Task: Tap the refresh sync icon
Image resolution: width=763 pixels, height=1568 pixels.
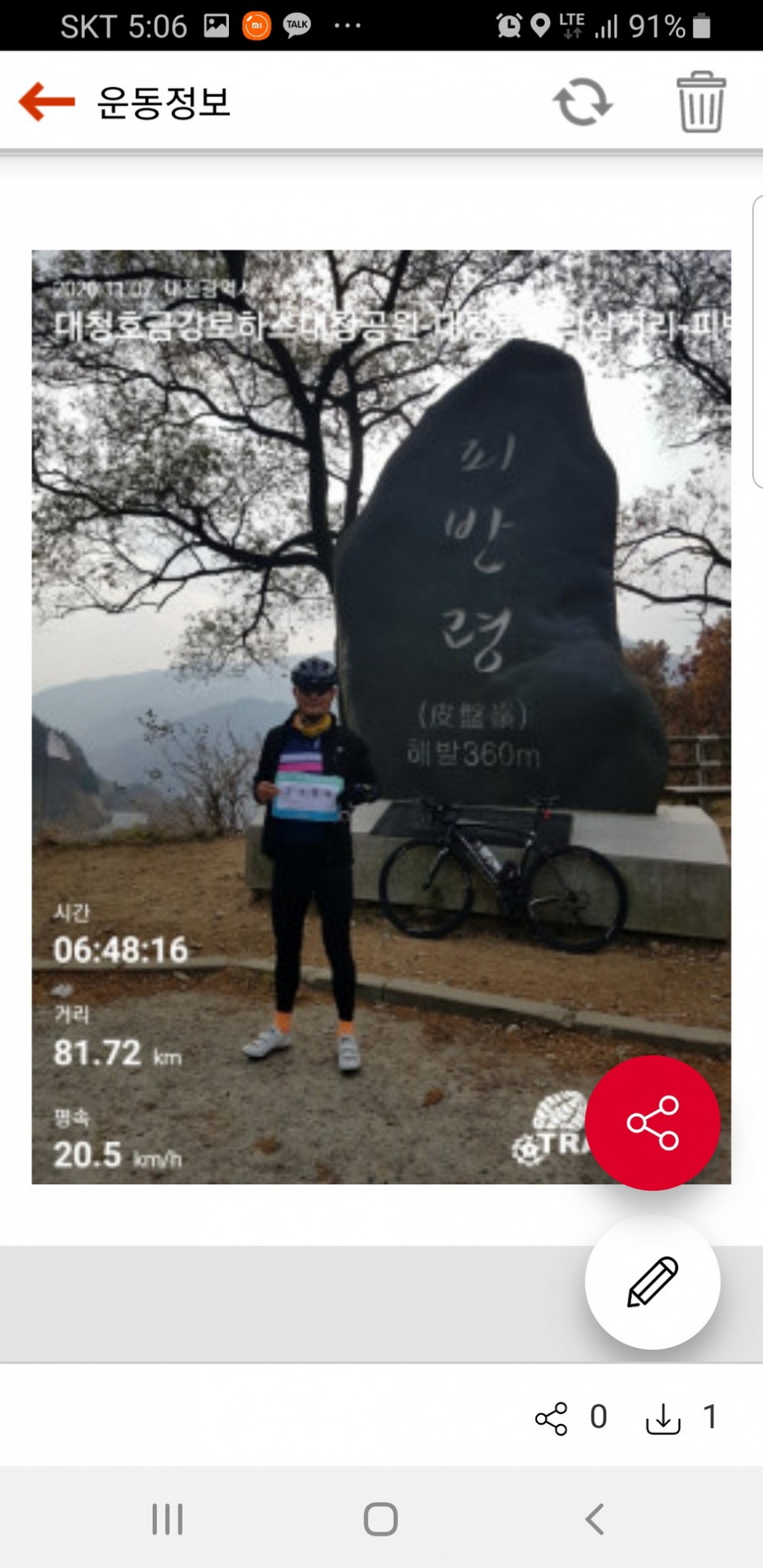Action: pyautogui.click(x=583, y=102)
